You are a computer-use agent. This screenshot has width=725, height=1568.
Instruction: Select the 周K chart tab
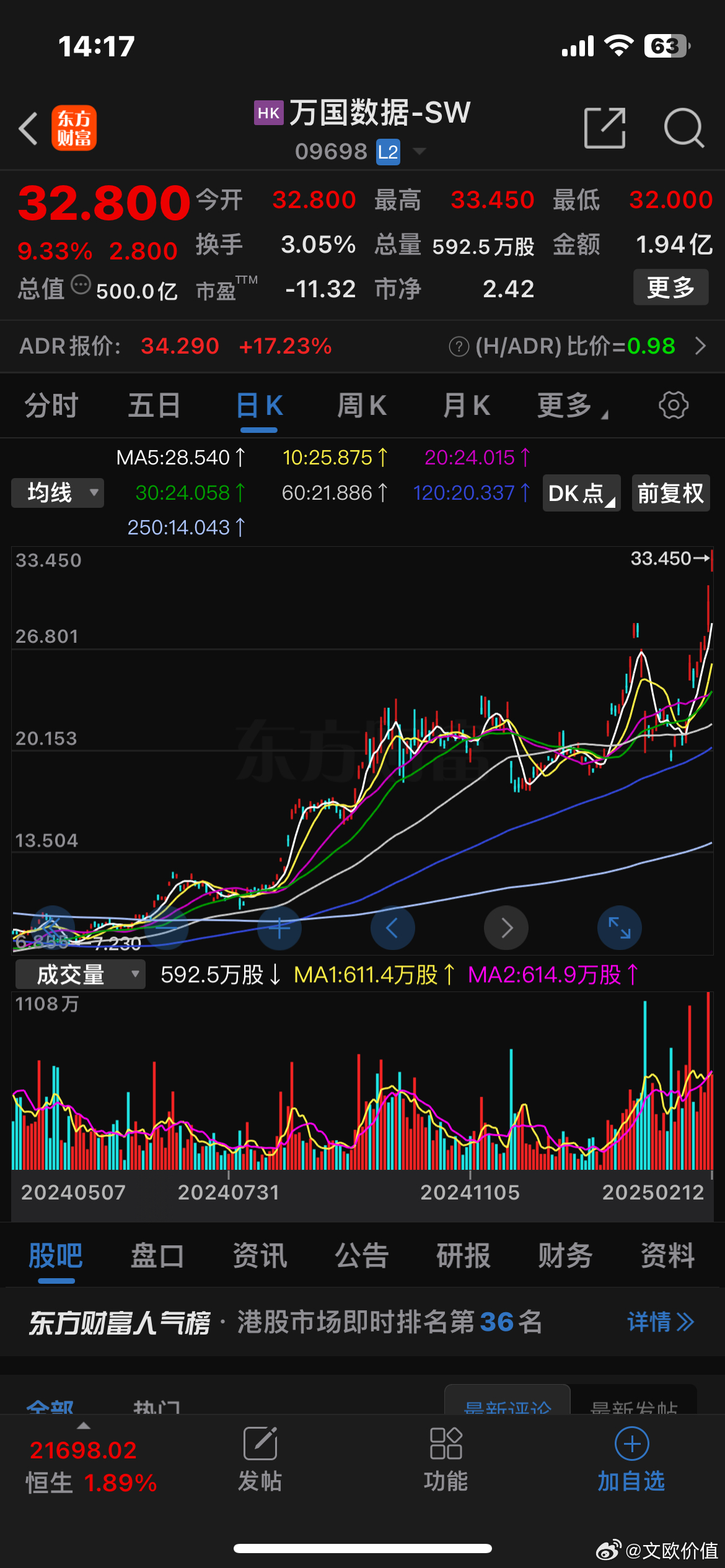click(x=362, y=406)
